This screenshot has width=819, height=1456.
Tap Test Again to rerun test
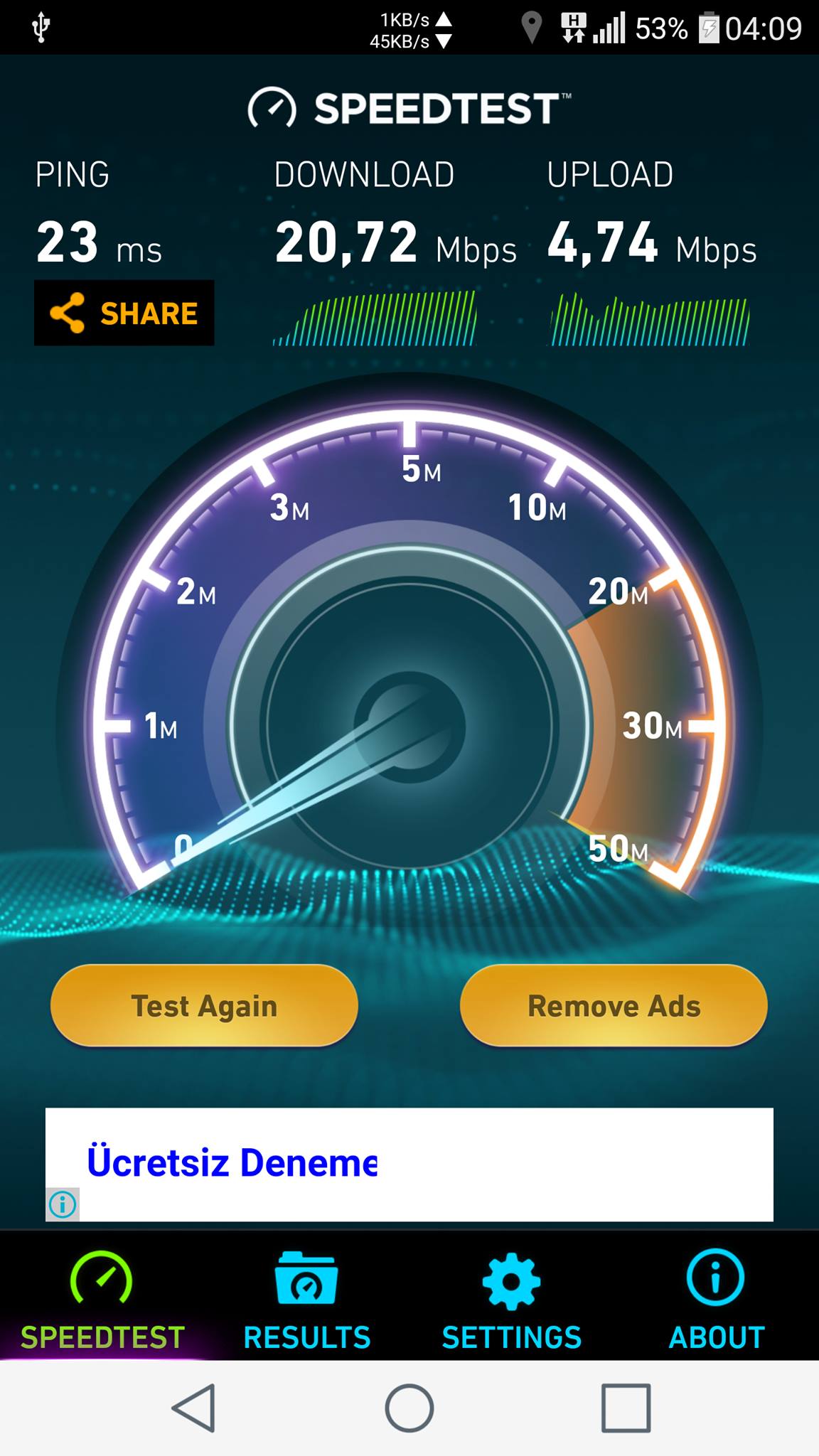(204, 1005)
